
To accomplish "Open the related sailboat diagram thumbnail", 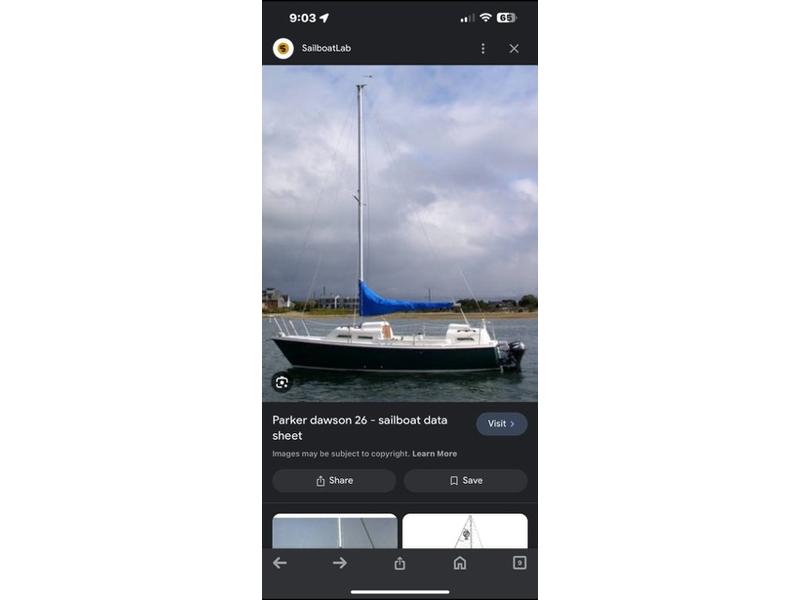I will (x=465, y=531).
